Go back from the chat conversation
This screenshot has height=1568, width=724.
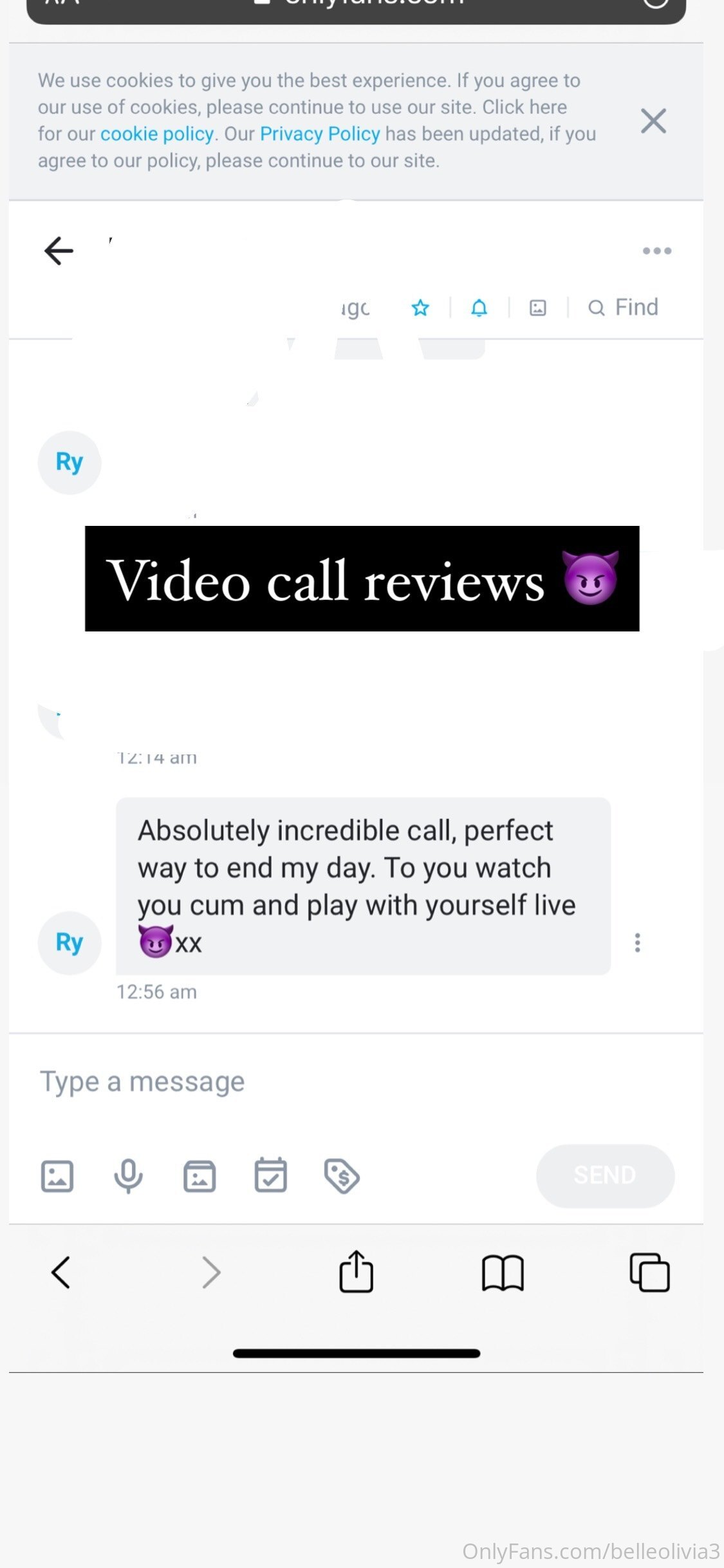pos(59,250)
